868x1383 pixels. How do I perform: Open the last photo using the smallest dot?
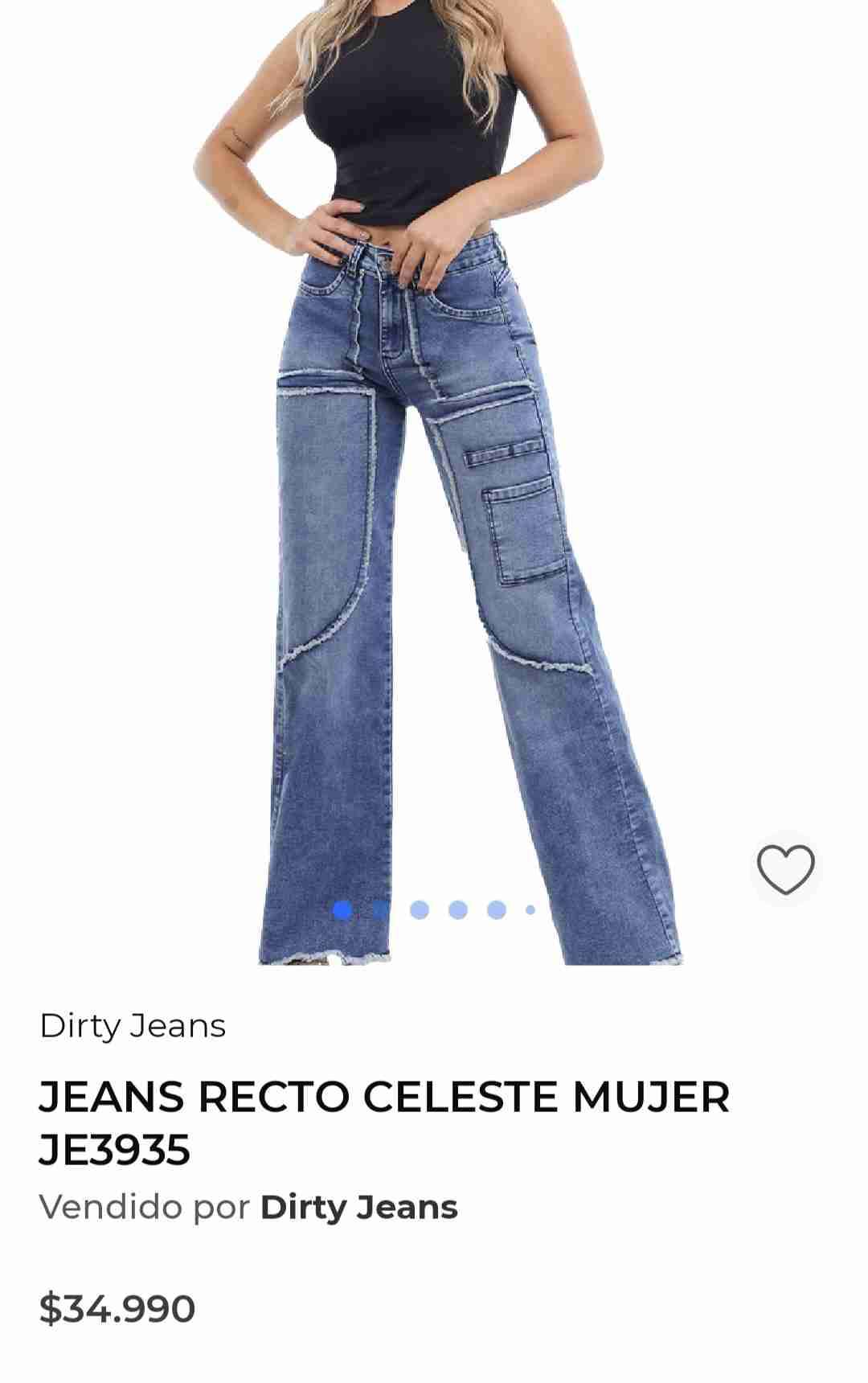point(528,909)
